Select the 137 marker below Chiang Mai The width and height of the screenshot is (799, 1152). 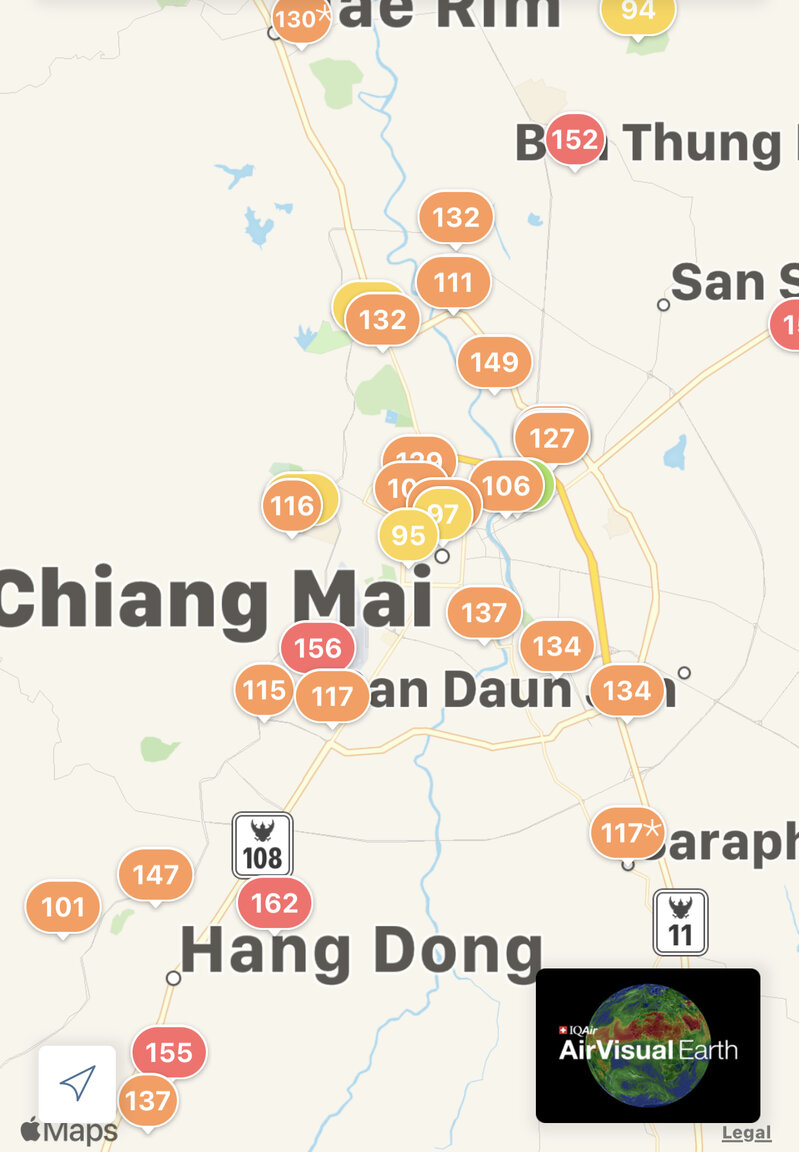[485, 612]
